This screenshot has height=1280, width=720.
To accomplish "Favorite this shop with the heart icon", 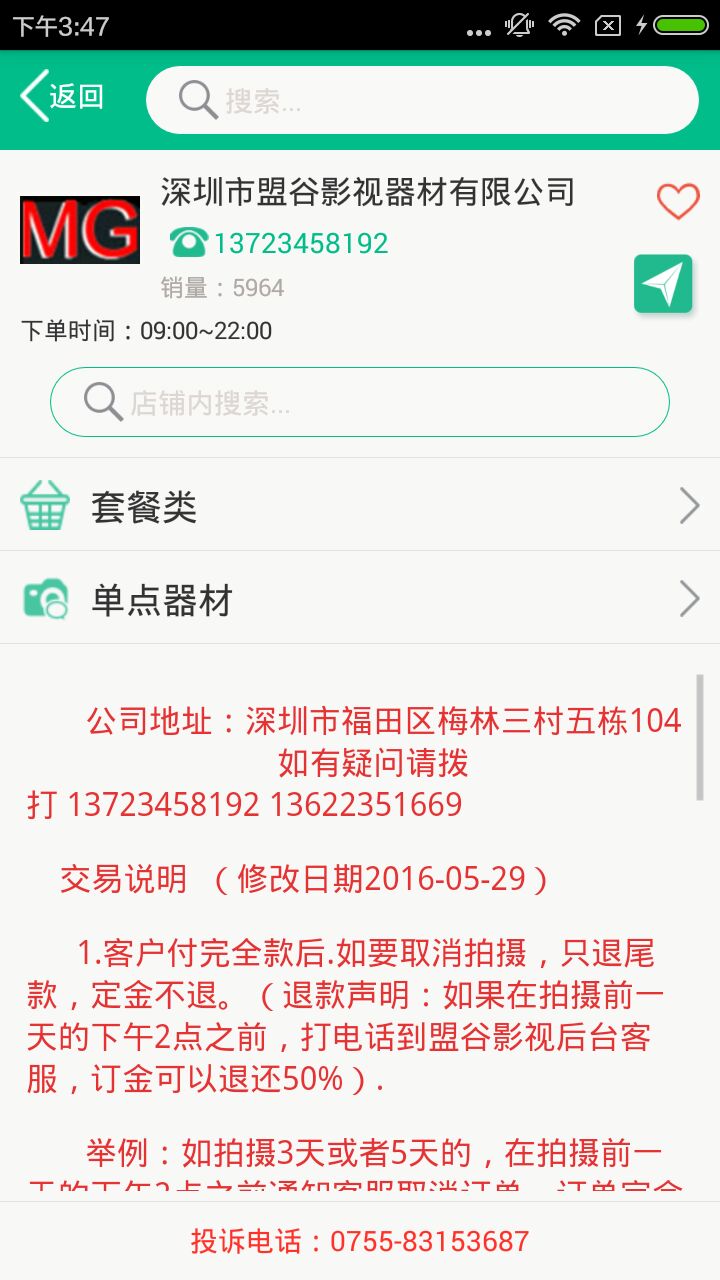I will 677,201.
